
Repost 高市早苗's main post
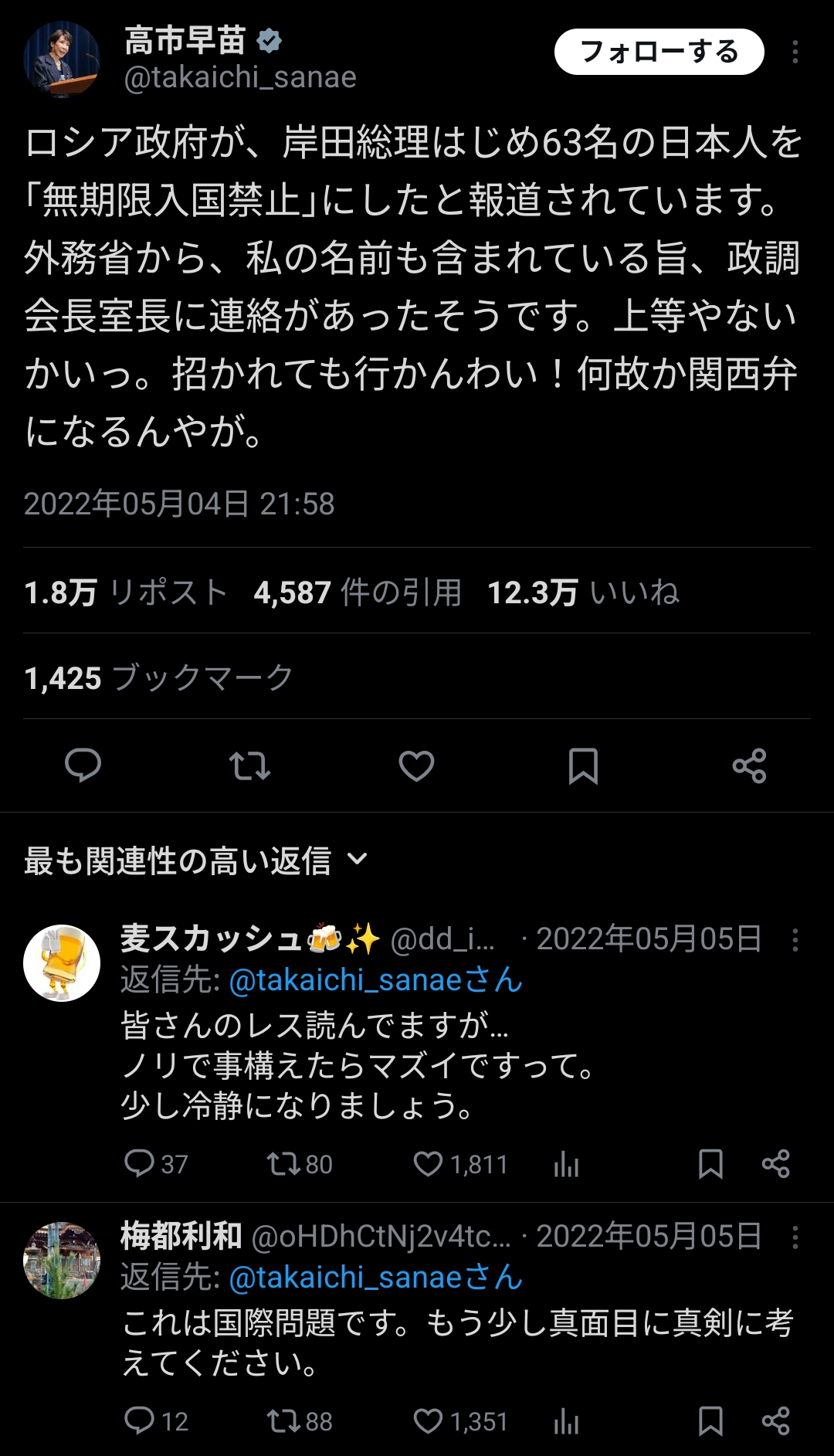point(249,765)
